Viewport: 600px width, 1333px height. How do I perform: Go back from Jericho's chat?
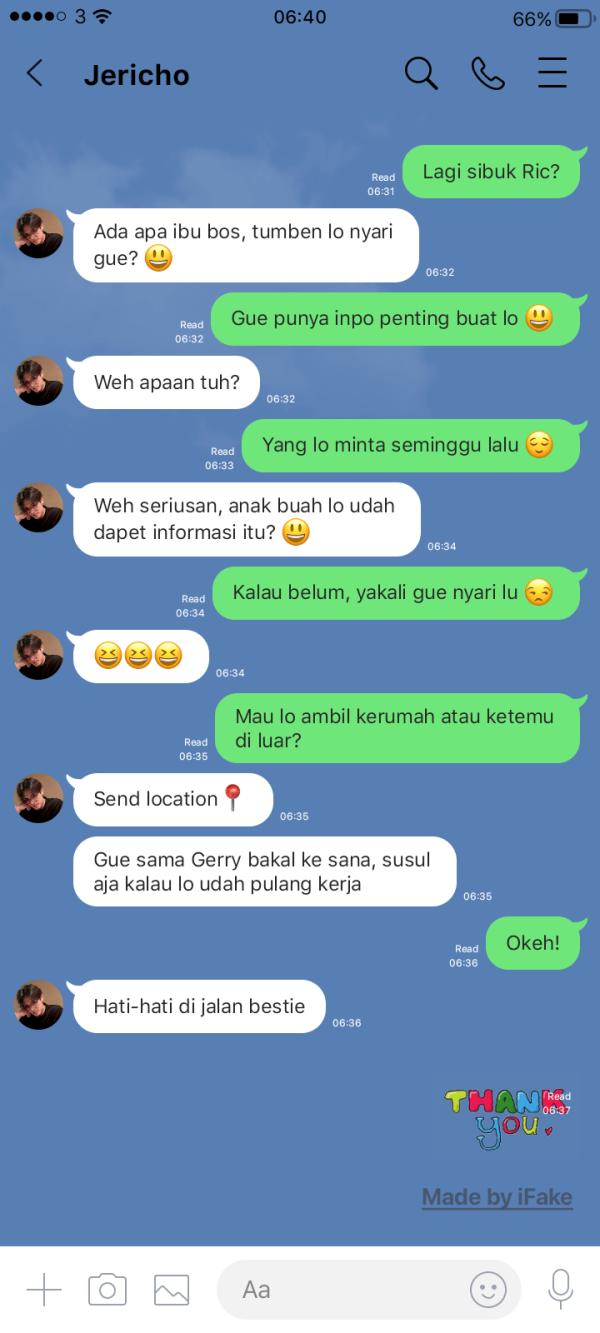point(35,73)
